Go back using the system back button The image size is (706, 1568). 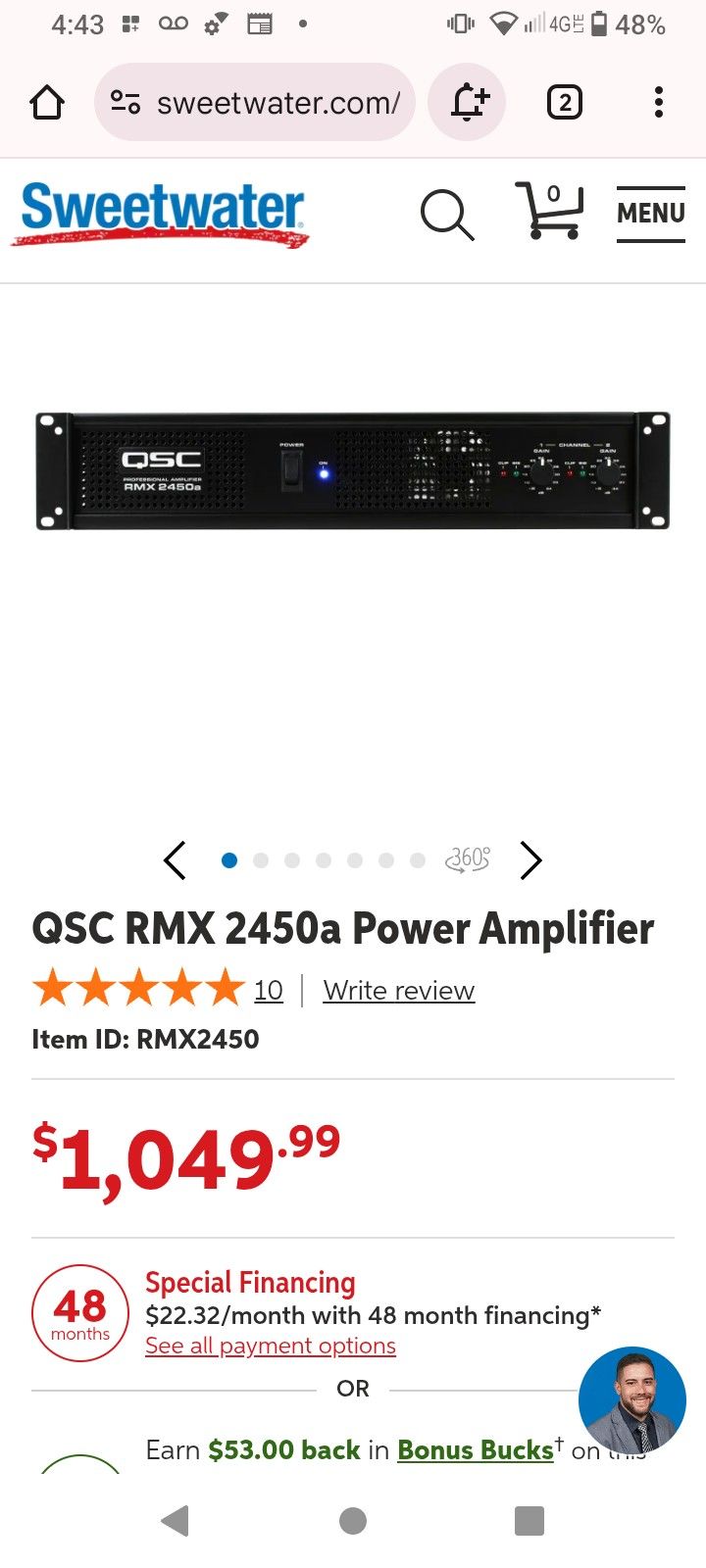coord(175,1521)
